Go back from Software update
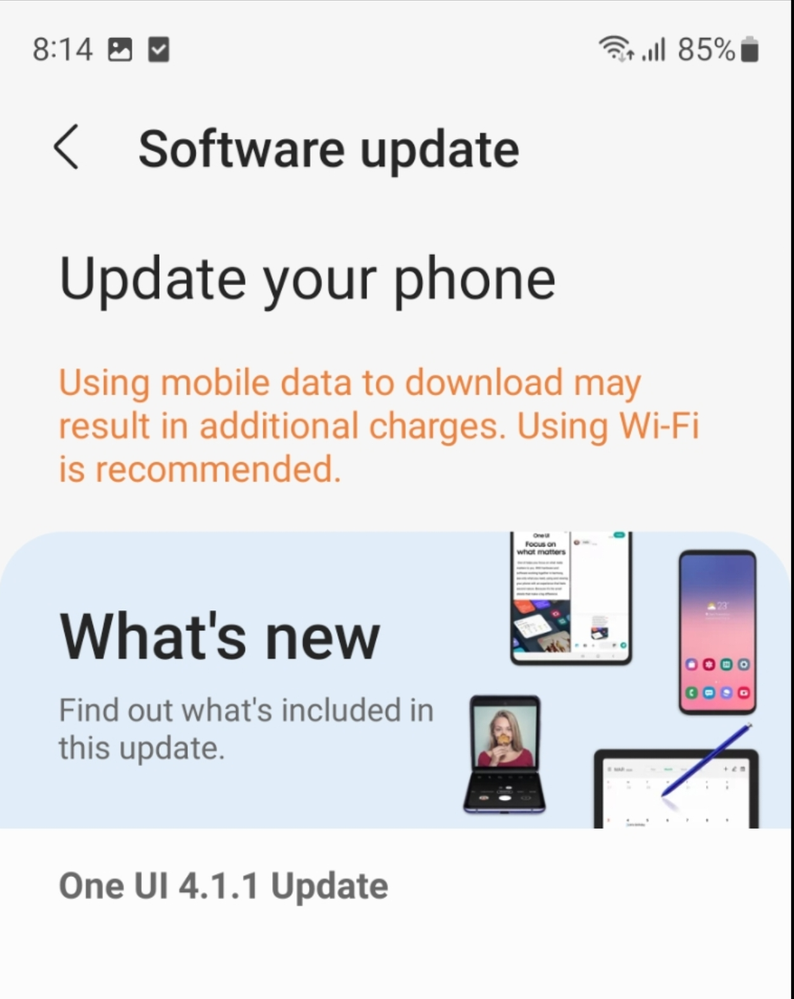The width and height of the screenshot is (794, 999). 66,149
